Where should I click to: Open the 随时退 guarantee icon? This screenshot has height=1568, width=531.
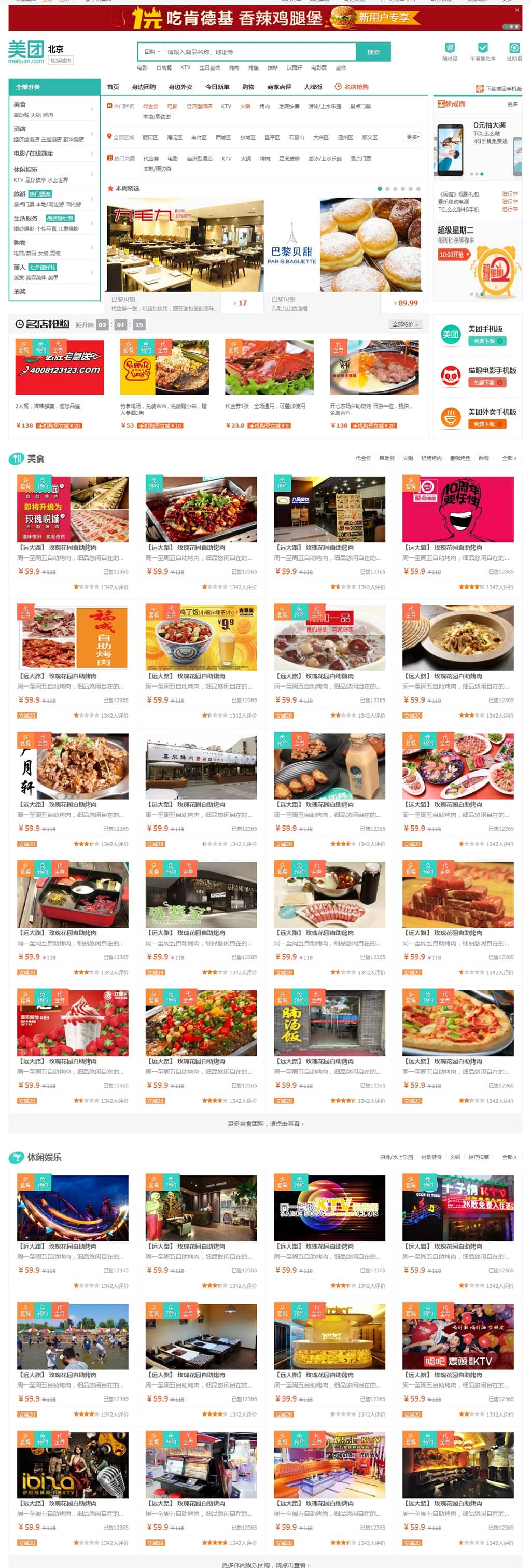point(450,51)
